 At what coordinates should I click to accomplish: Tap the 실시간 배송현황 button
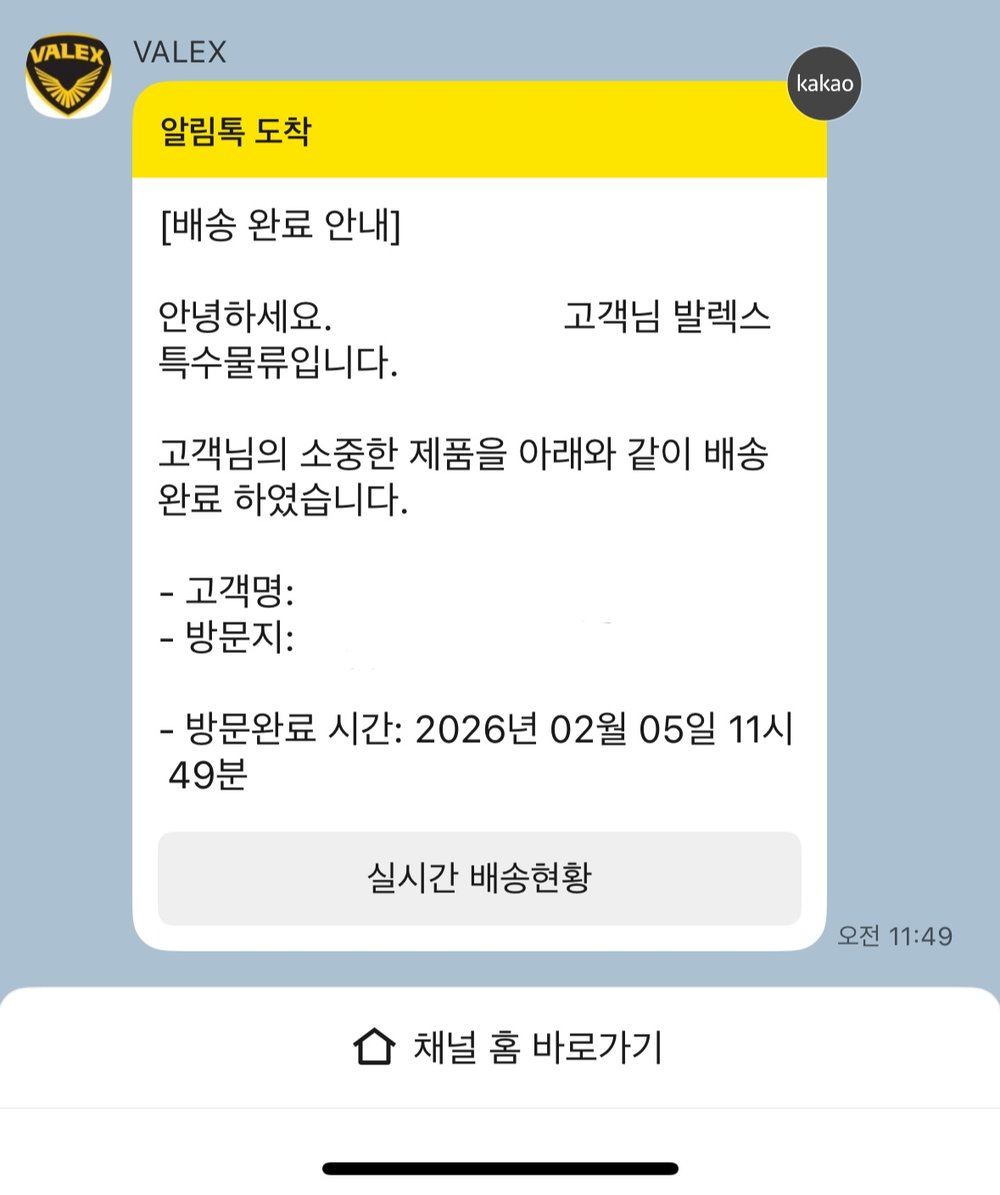pos(479,878)
